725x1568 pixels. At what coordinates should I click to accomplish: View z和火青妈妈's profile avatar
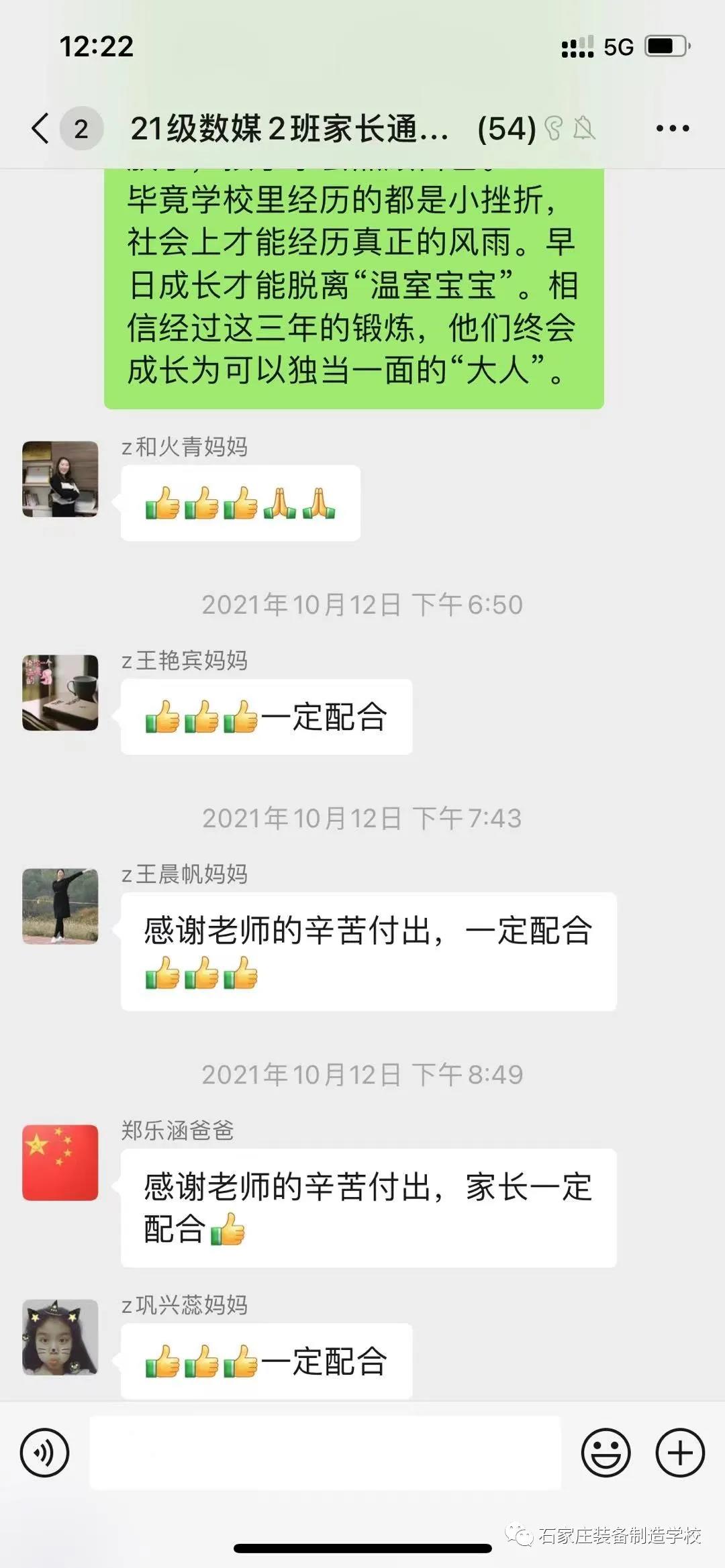click(x=60, y=479)
